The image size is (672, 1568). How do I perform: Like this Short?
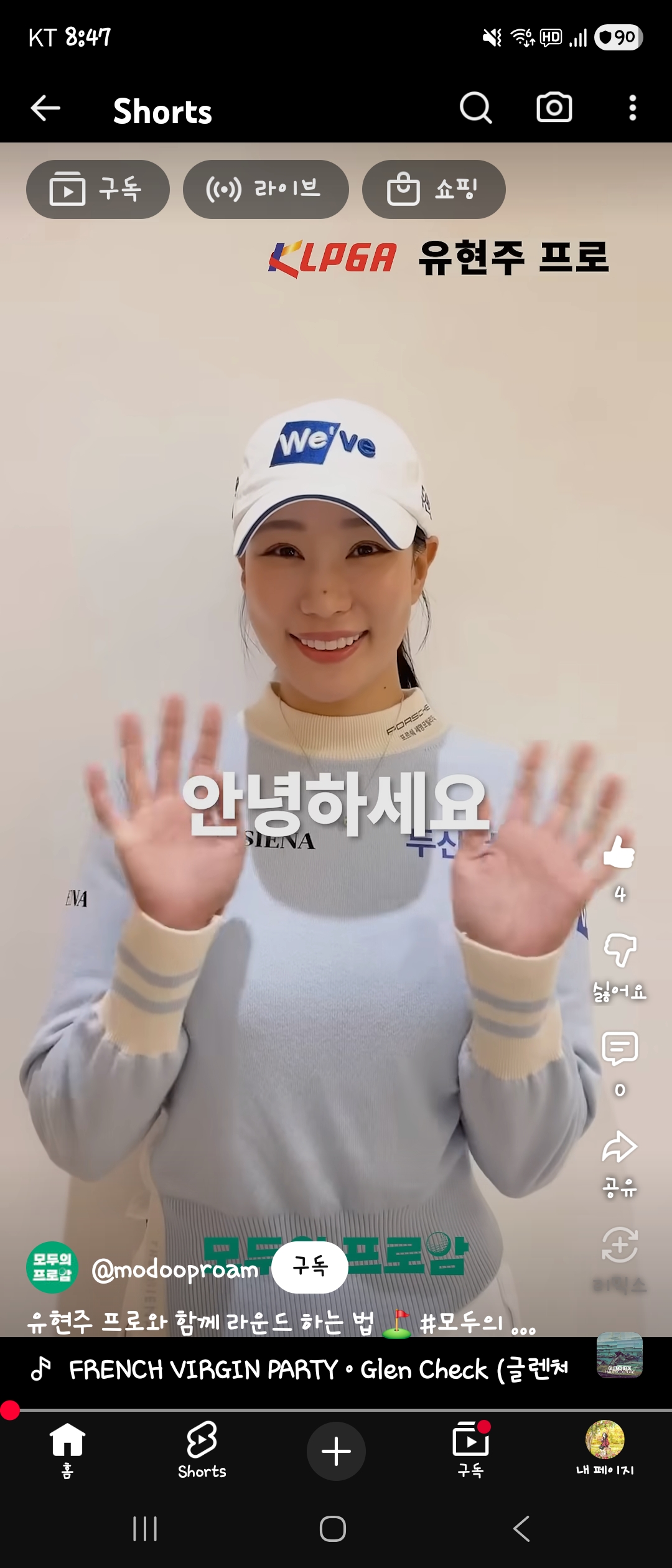pyautogui.click(x=619, y=854)
